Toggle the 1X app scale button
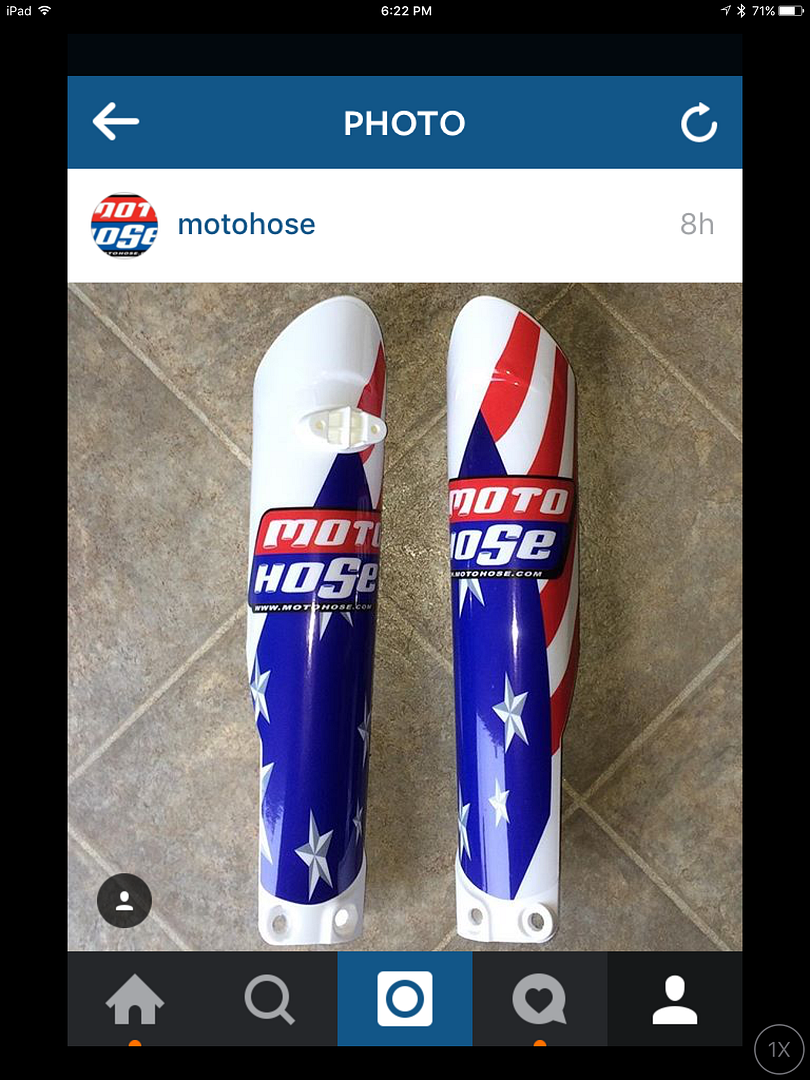The width and height of the screenshot is (810, 1080). (x=779, y=1050)
